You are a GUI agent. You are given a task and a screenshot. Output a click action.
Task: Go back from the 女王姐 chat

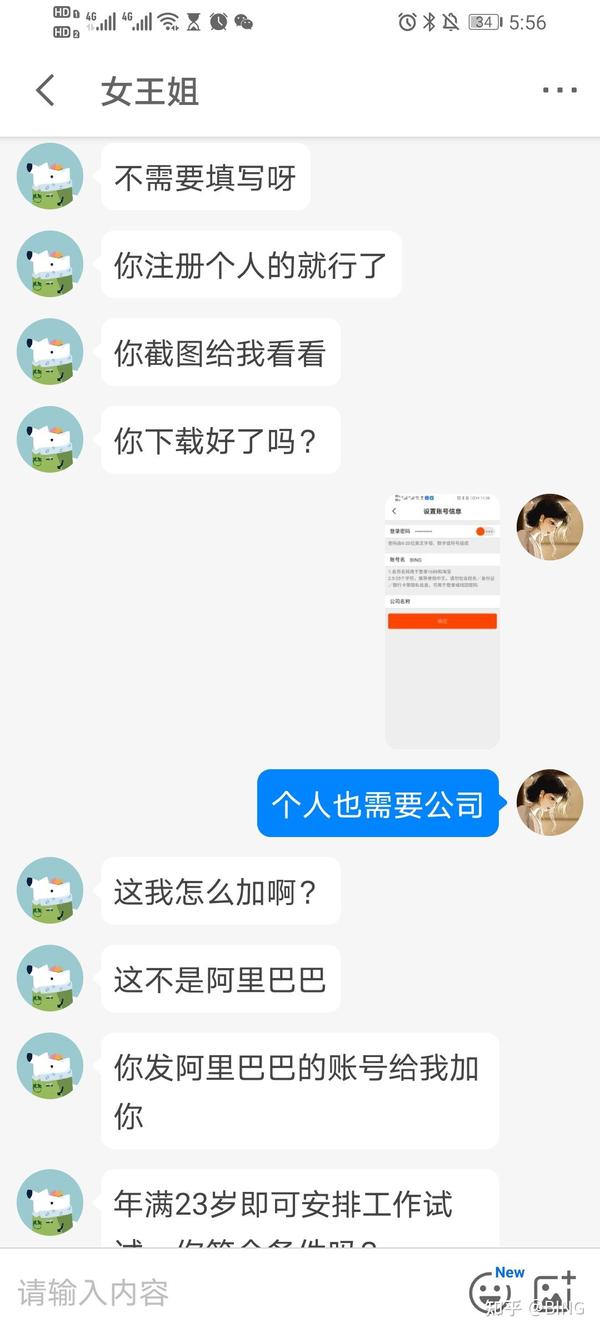pyautogui.click(x=45, y=91)
